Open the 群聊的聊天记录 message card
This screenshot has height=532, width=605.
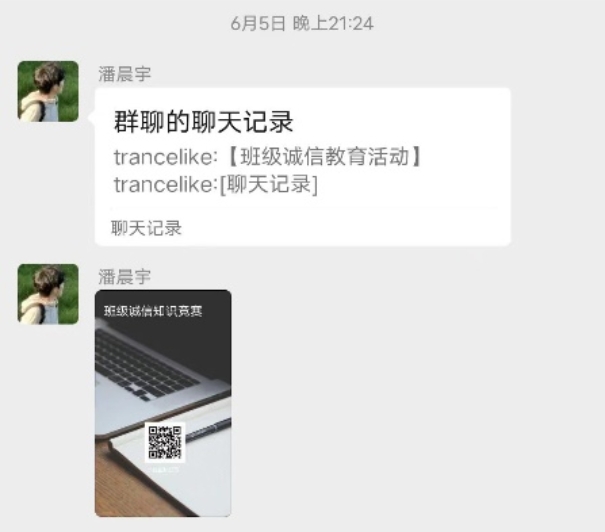coord(302,165)
